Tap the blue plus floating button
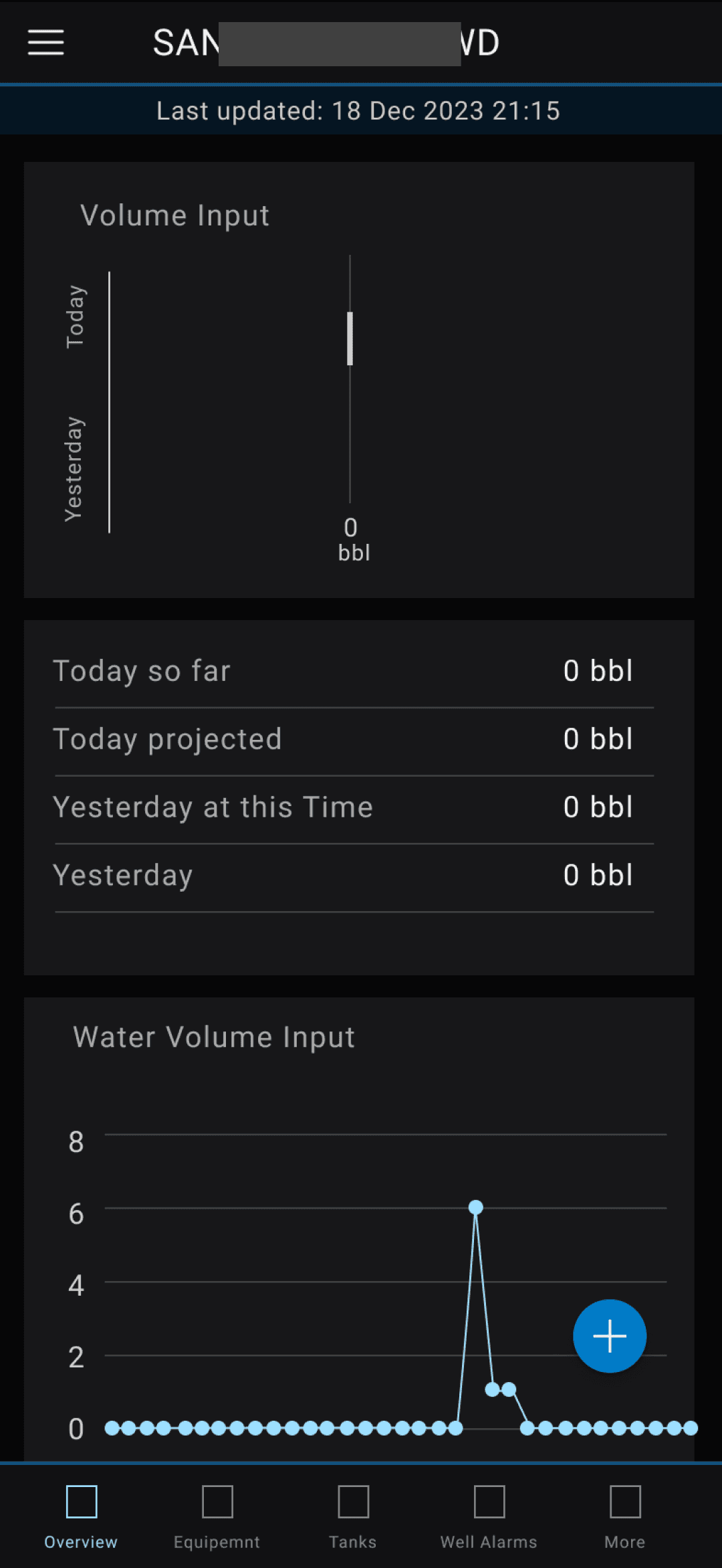Image resolution: width=722 pixels, height=1568 pixels. [x=609, y=1336]
